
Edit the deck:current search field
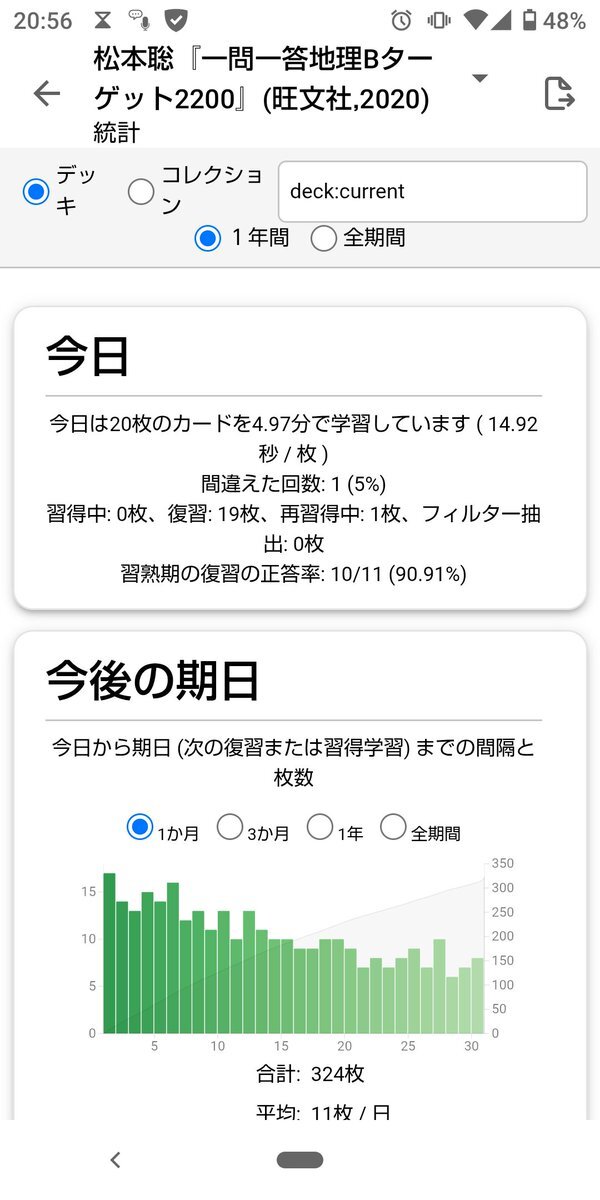tap(432, 191)
